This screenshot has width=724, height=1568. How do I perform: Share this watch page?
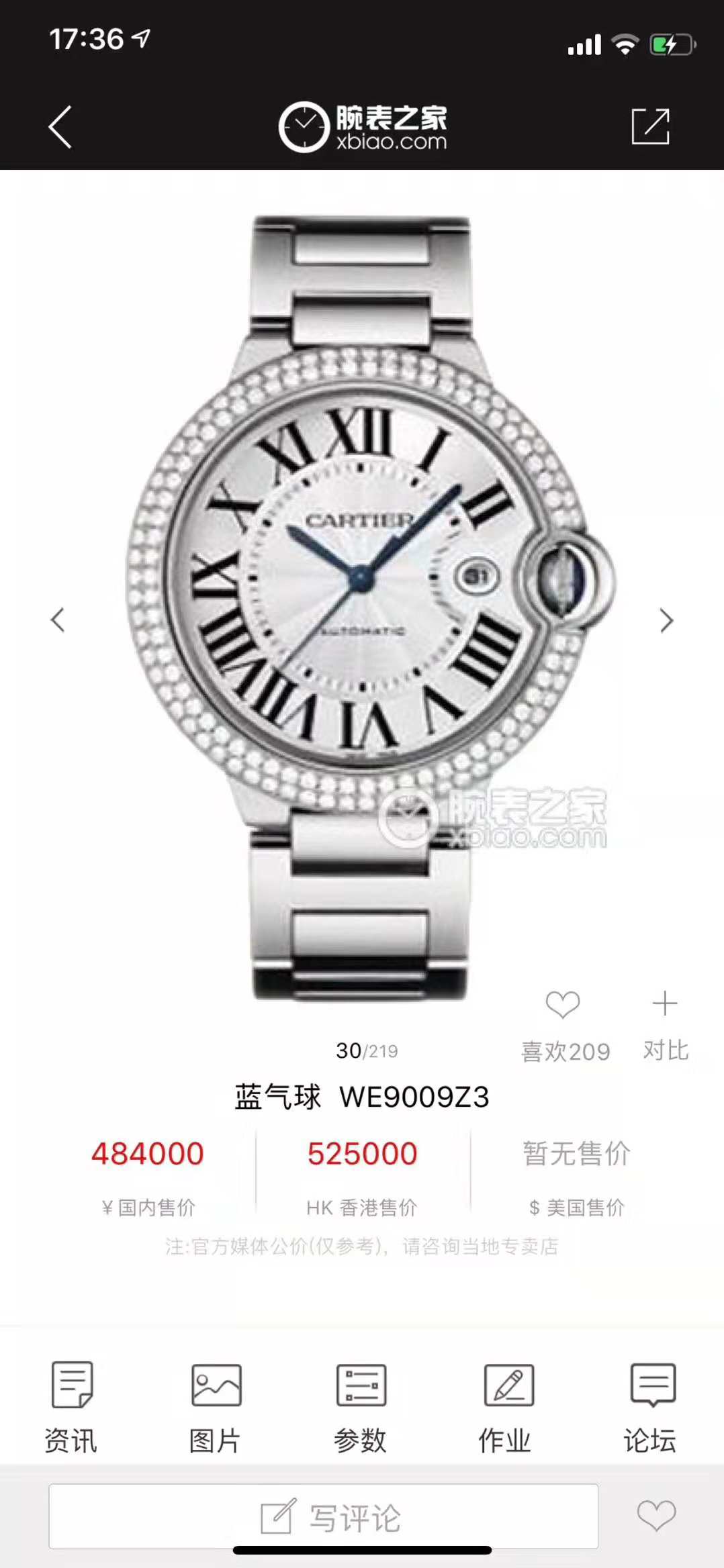(650, 127)
